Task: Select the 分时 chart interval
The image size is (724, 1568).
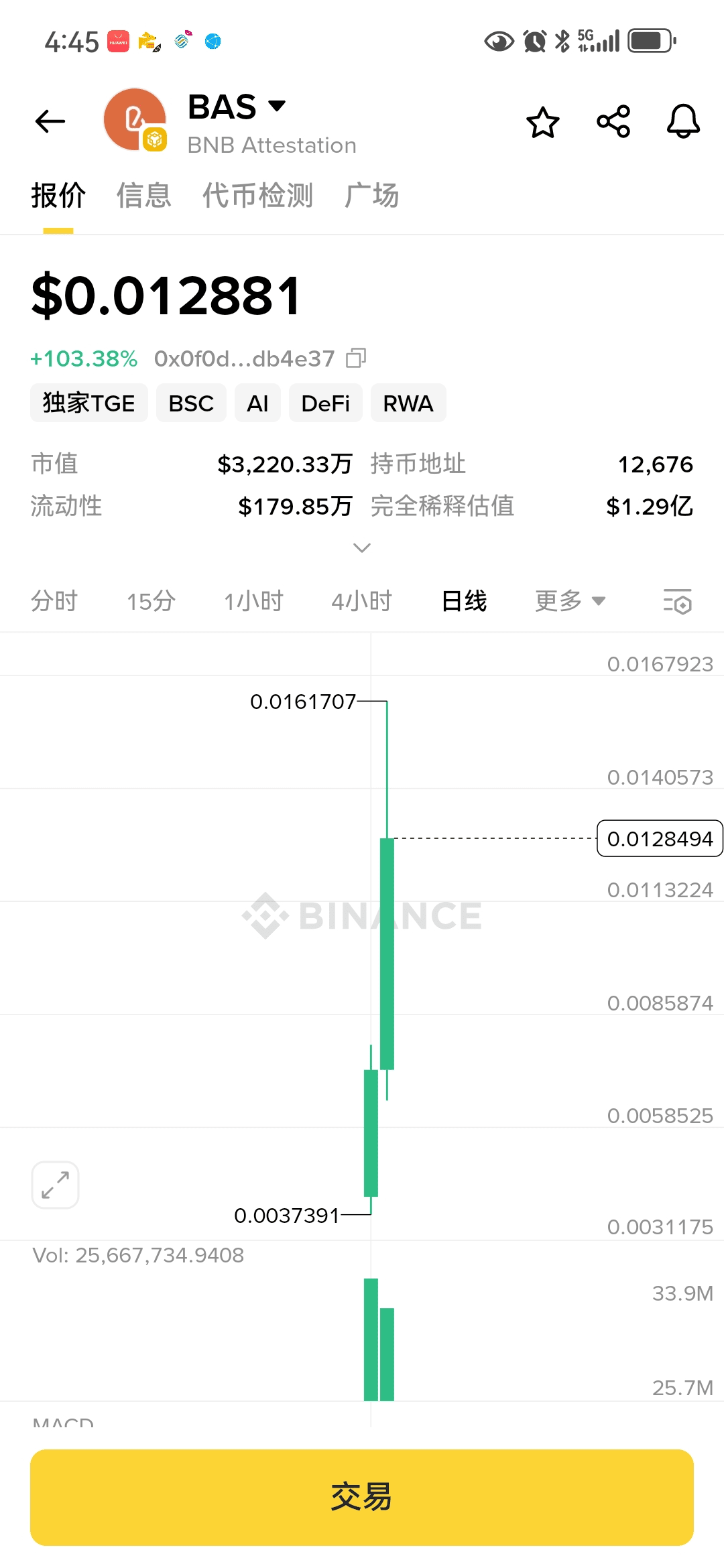Action: pos(54,601)
